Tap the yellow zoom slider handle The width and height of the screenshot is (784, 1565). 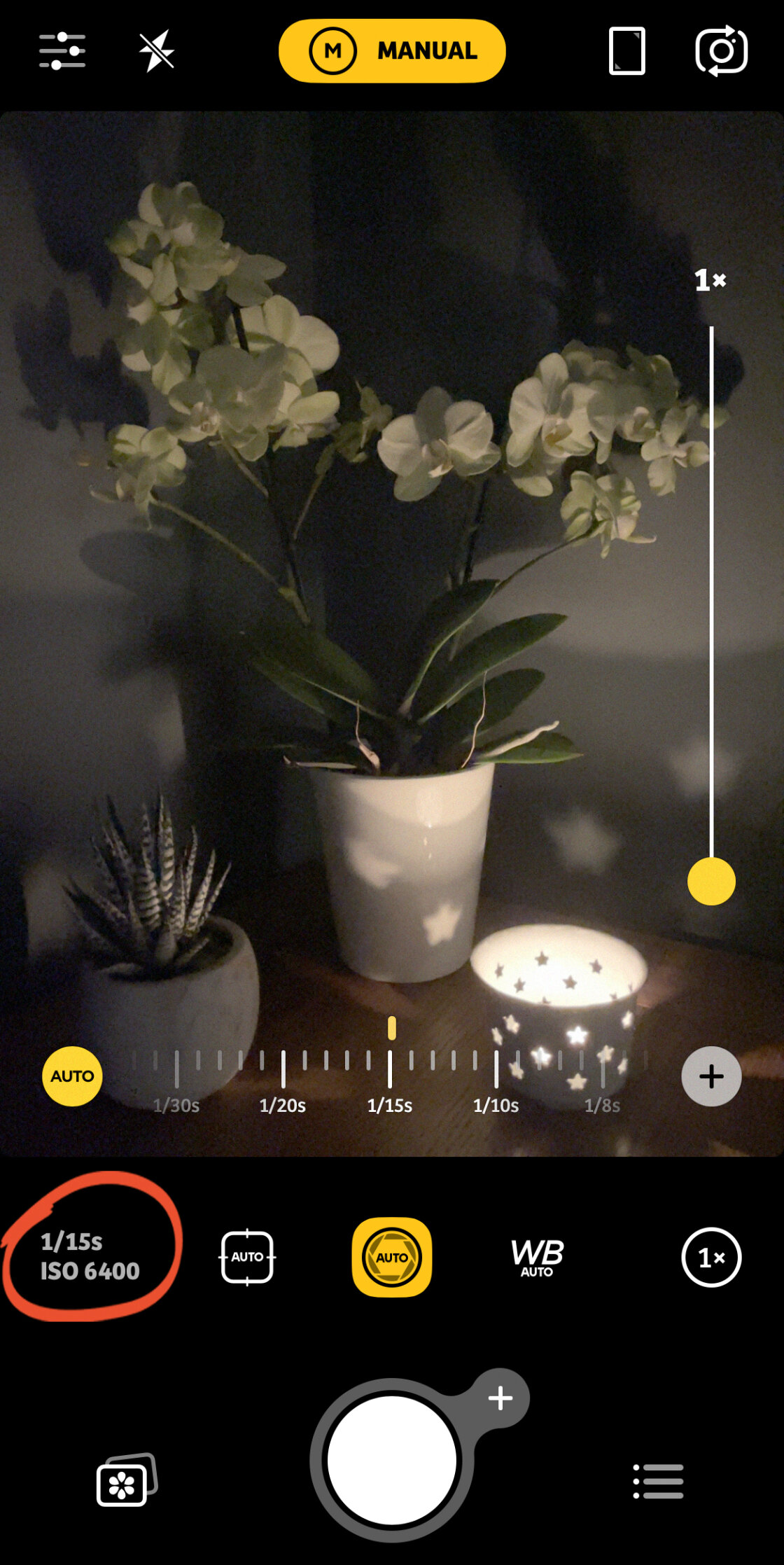click(x=711, y=882)
